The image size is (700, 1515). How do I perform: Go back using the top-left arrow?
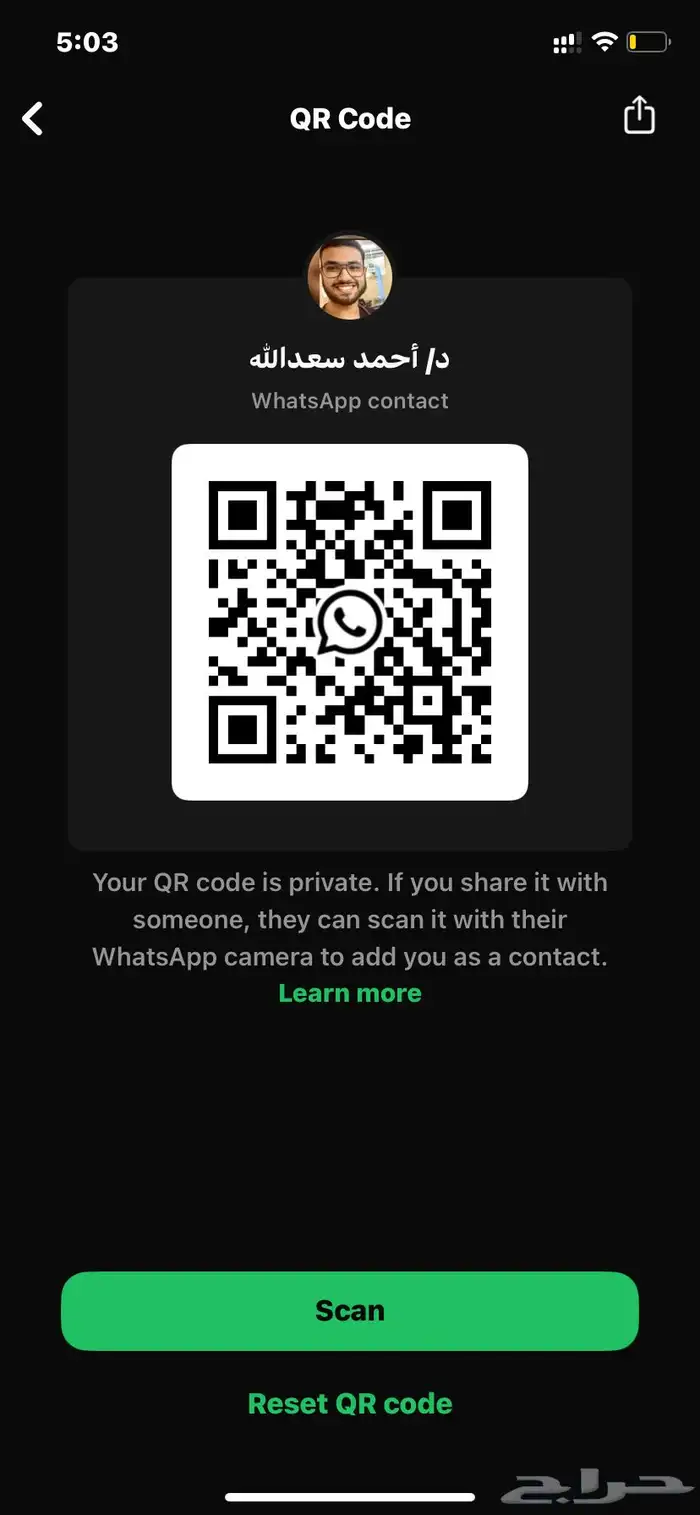33,119
